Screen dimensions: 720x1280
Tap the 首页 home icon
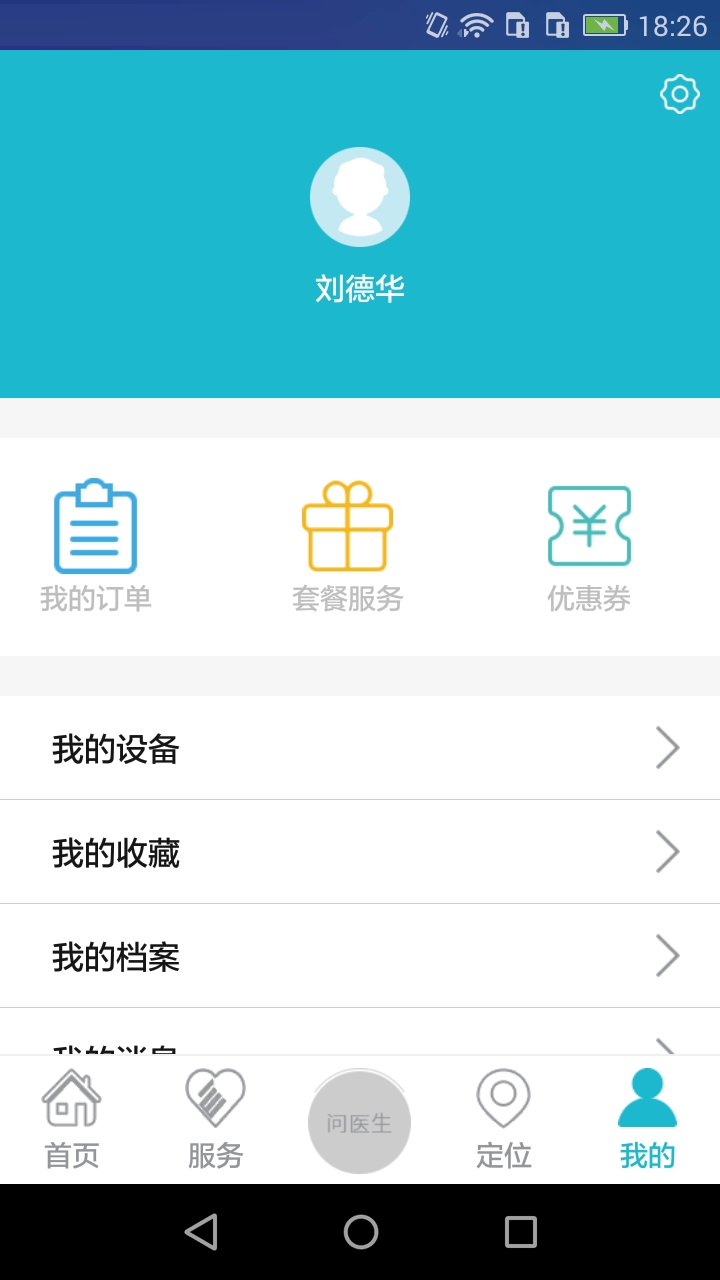71,1097
